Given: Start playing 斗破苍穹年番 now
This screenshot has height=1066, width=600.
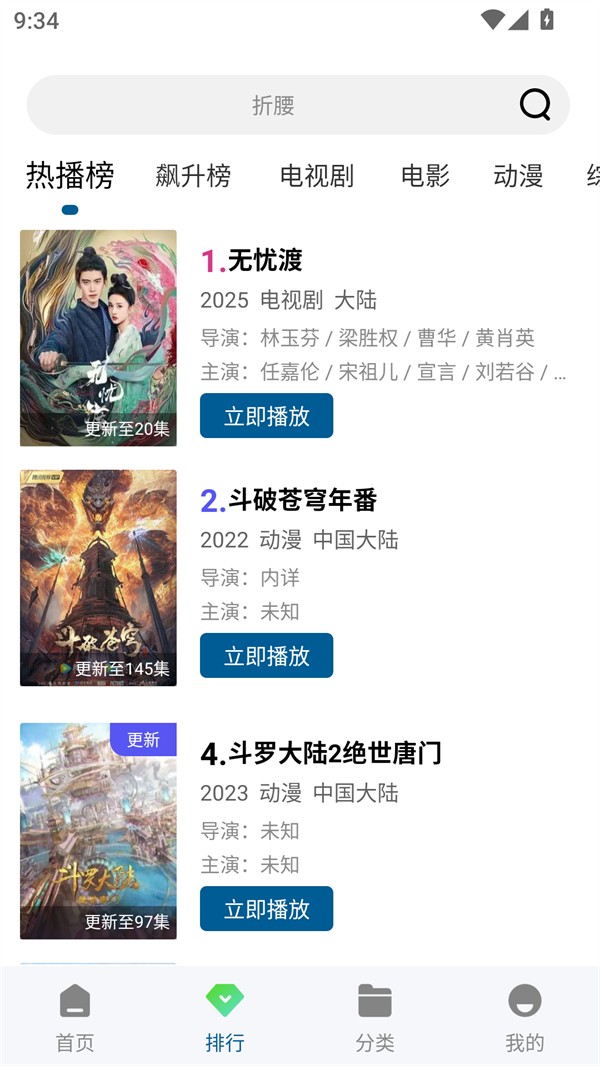Looking at the screenshot, I should coord(266,656).
